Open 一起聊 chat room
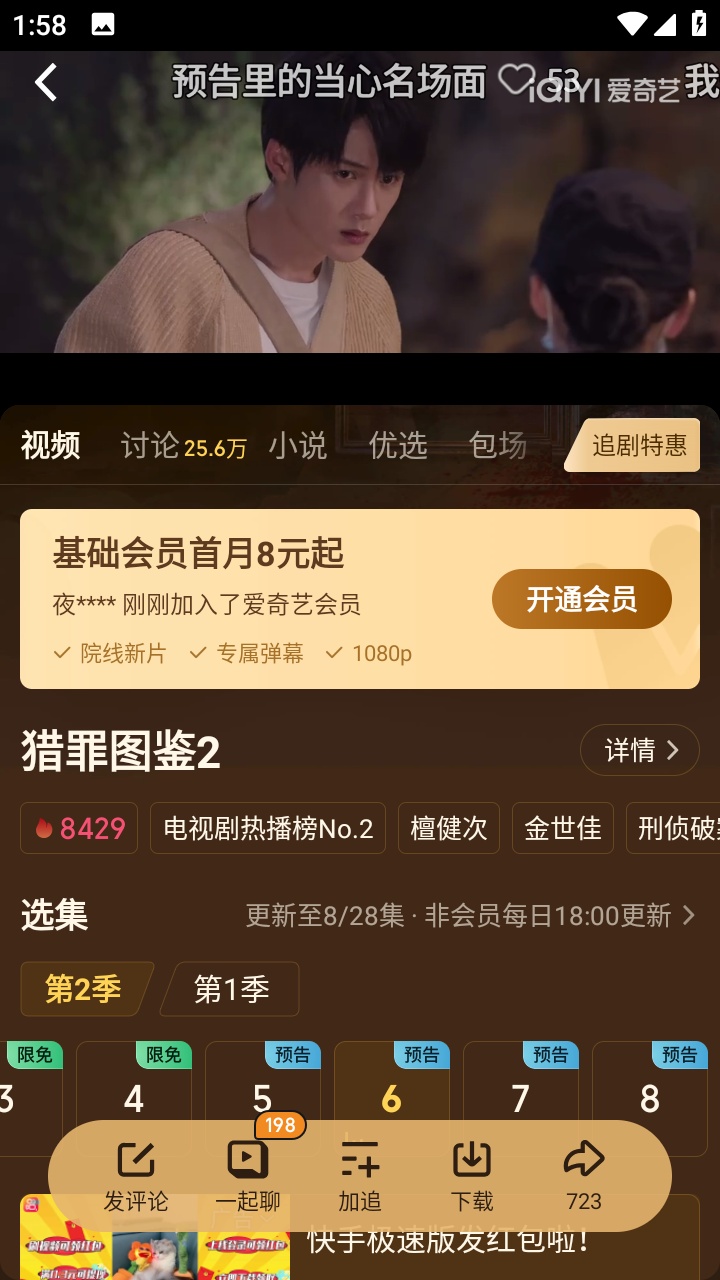720x1280 pixels. pos(248,1176)
